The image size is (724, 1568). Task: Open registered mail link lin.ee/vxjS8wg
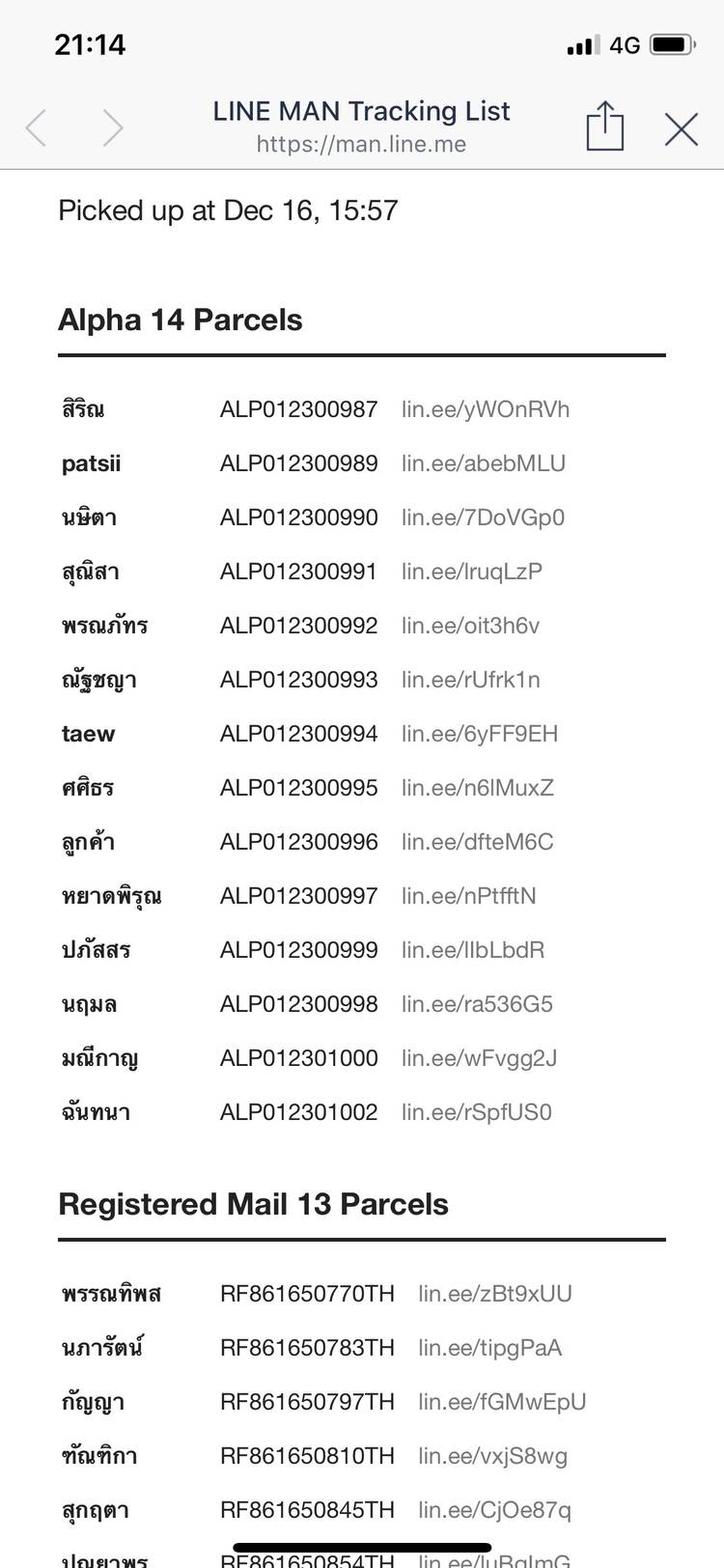(x=493, y=1456)
